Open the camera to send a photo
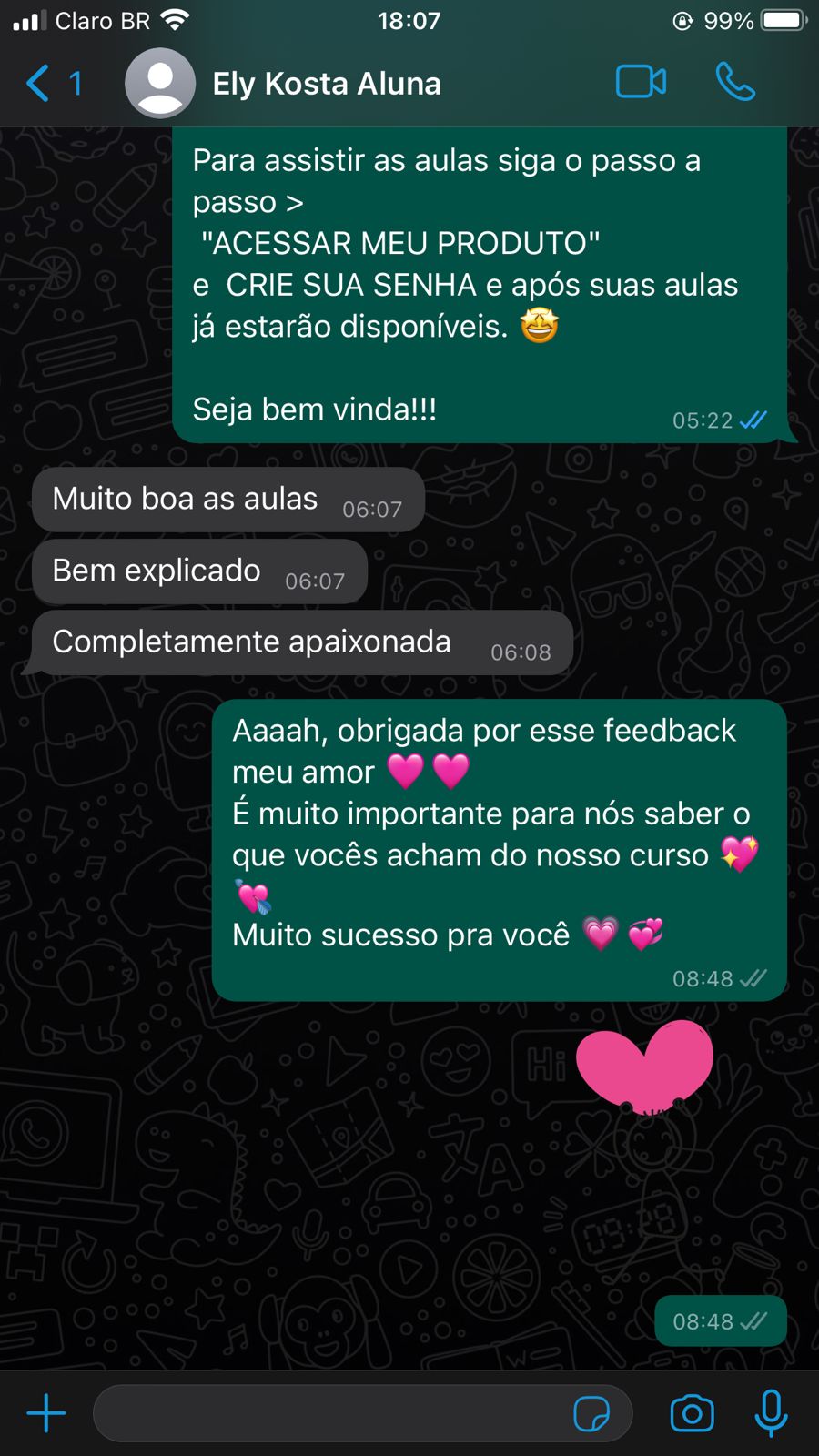Image resolution: width=819 pixels, height=1456 pixels. tap(692, 1413)
